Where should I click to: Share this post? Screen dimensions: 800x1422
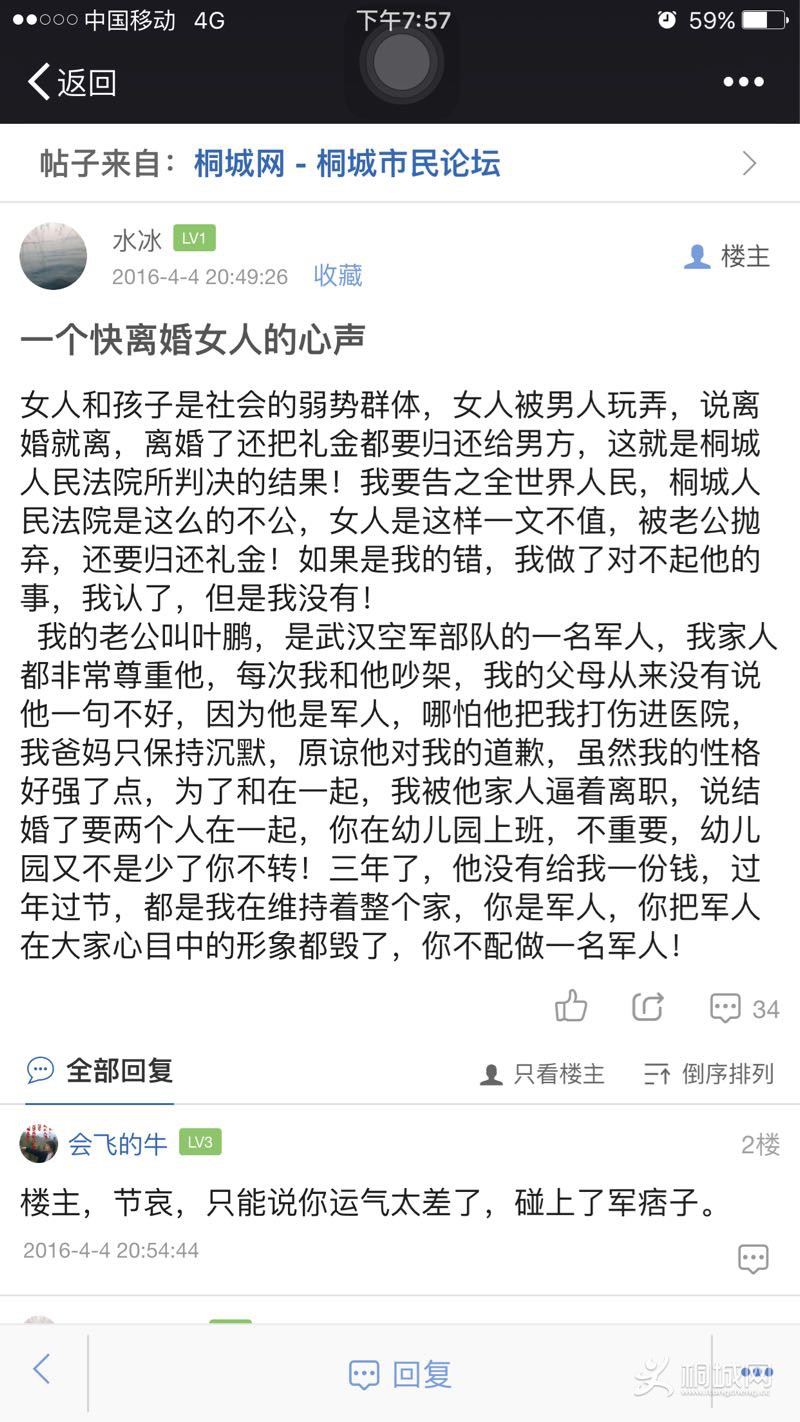pyautogui.click(x=648, y=1006)
